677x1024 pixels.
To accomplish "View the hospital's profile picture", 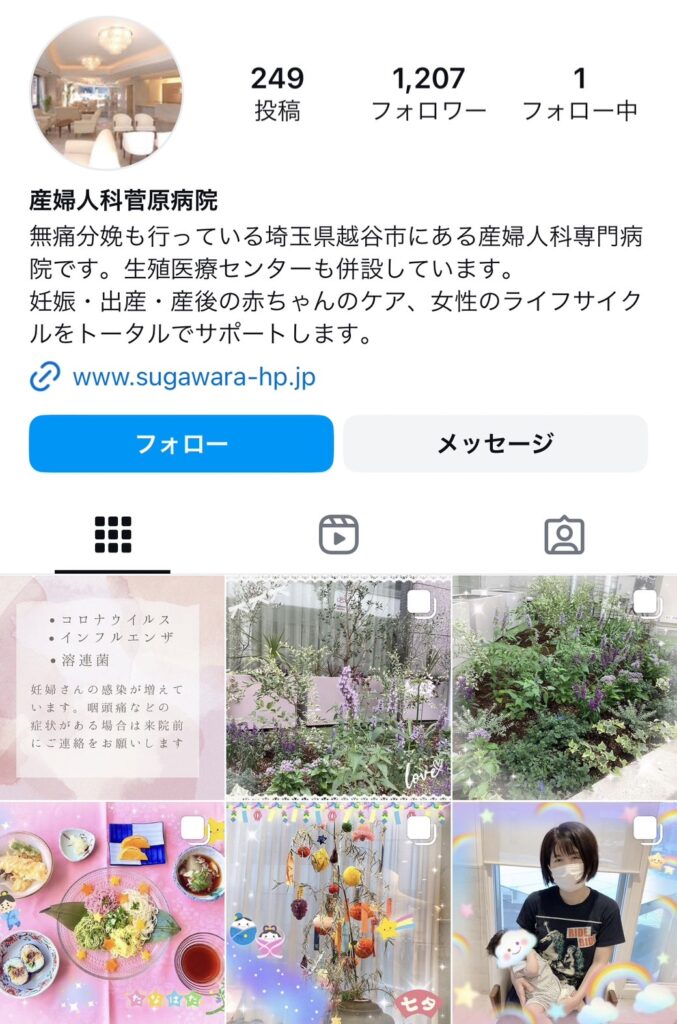I will [x=107, y=91].
